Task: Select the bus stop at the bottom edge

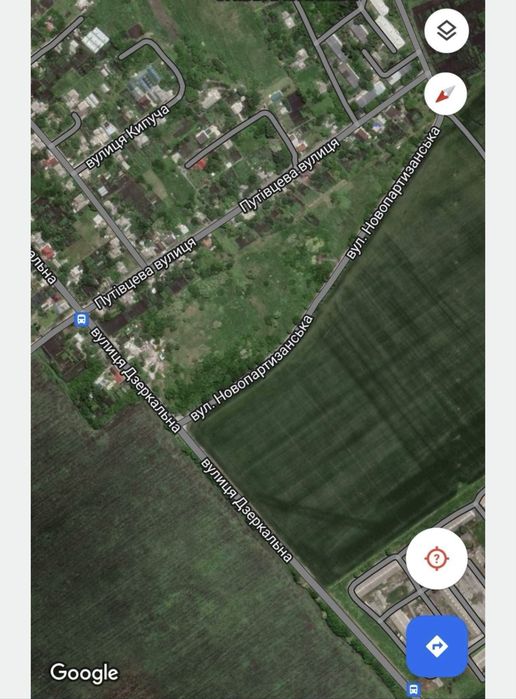Action: coord(414,689)
